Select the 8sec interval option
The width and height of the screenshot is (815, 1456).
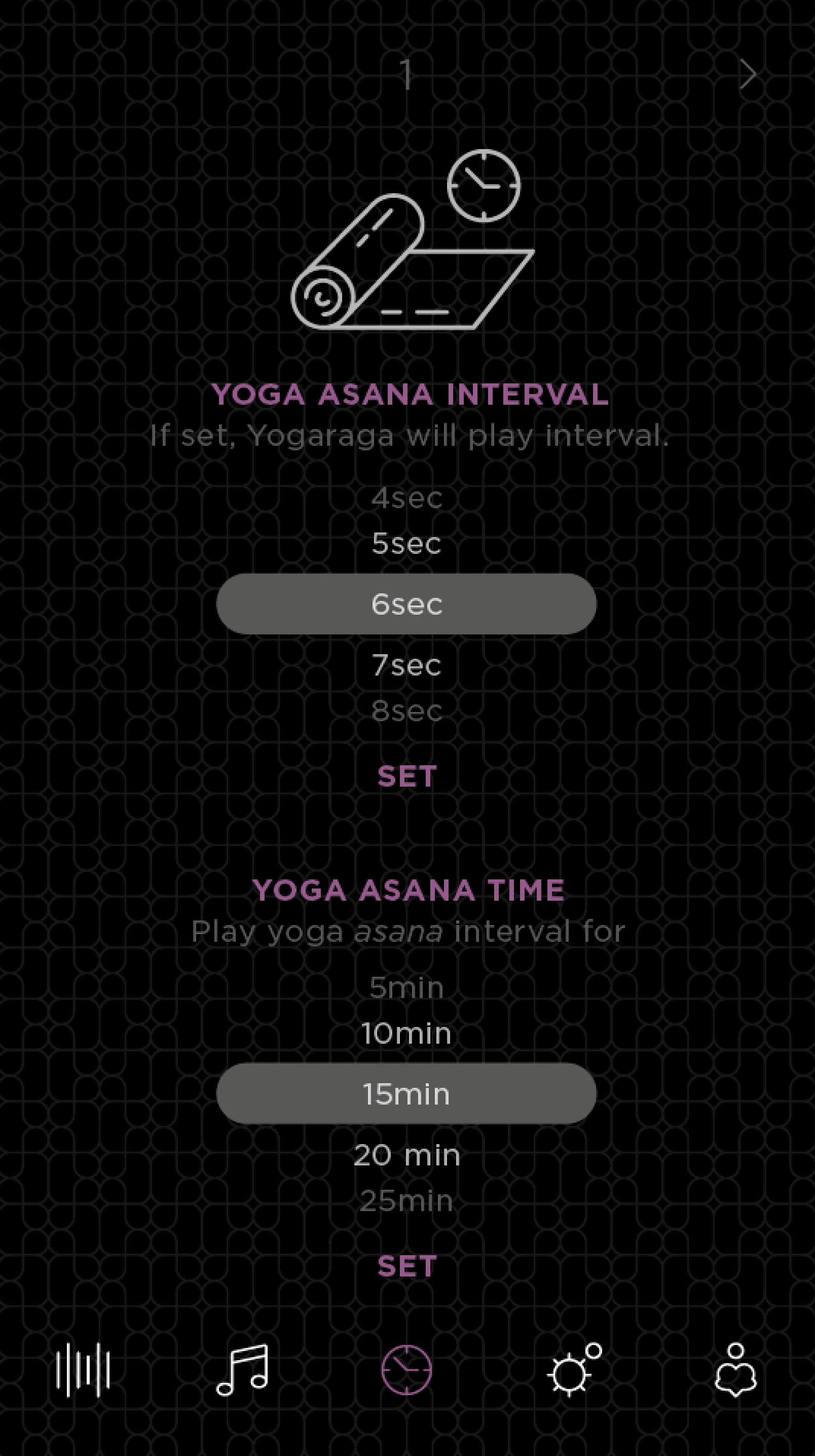(406, 711)
